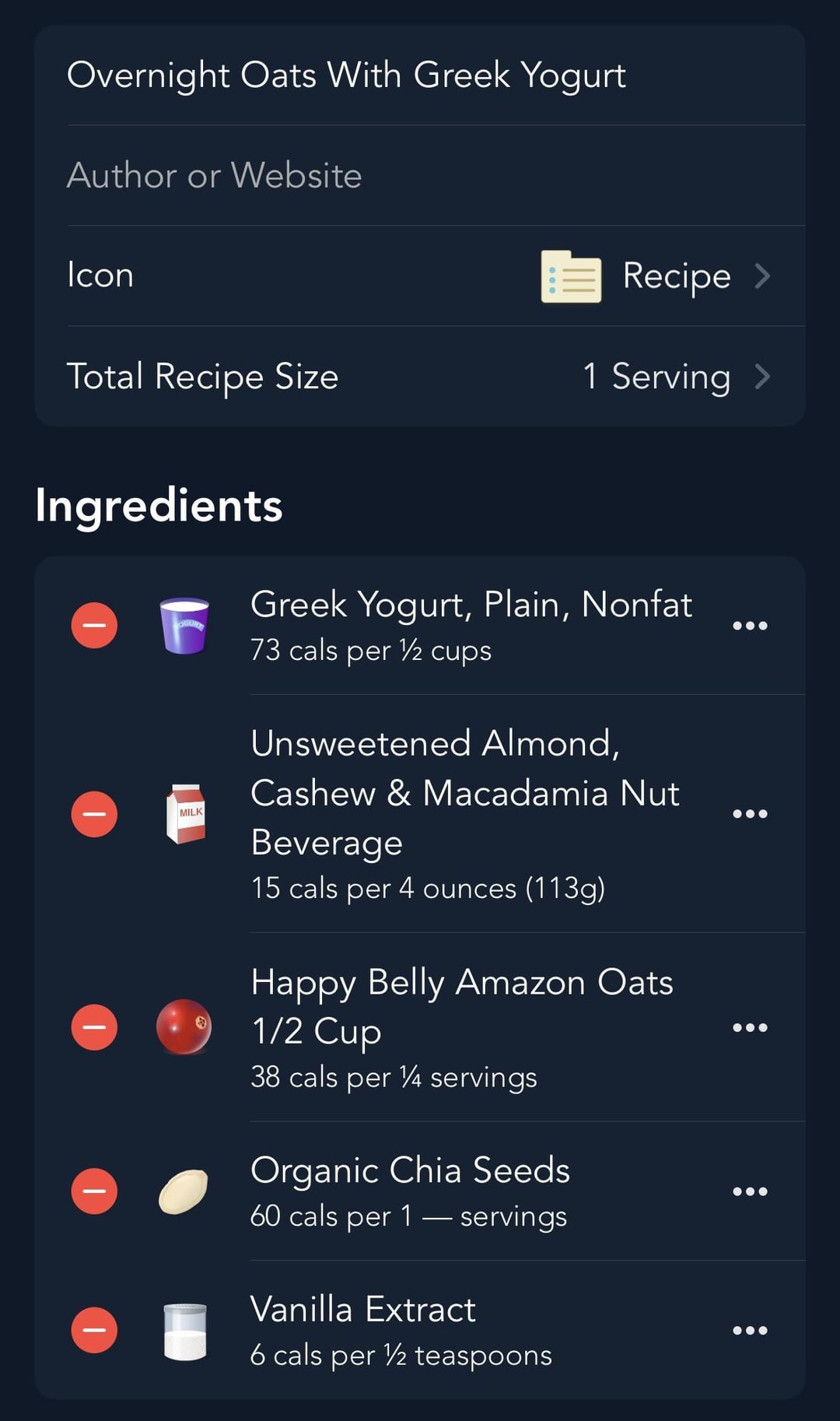Open more options for the Nut Beverage

(751, 814)
